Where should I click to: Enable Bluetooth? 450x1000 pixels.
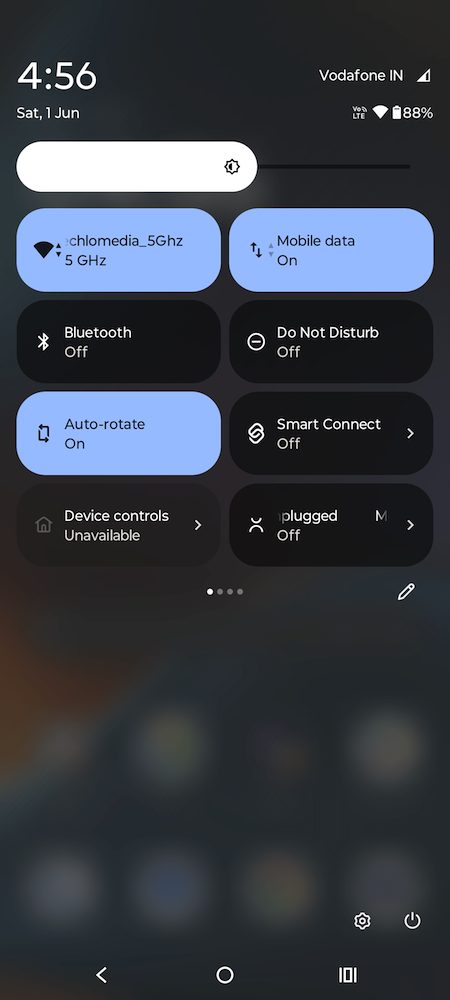[x=119, y=342]
